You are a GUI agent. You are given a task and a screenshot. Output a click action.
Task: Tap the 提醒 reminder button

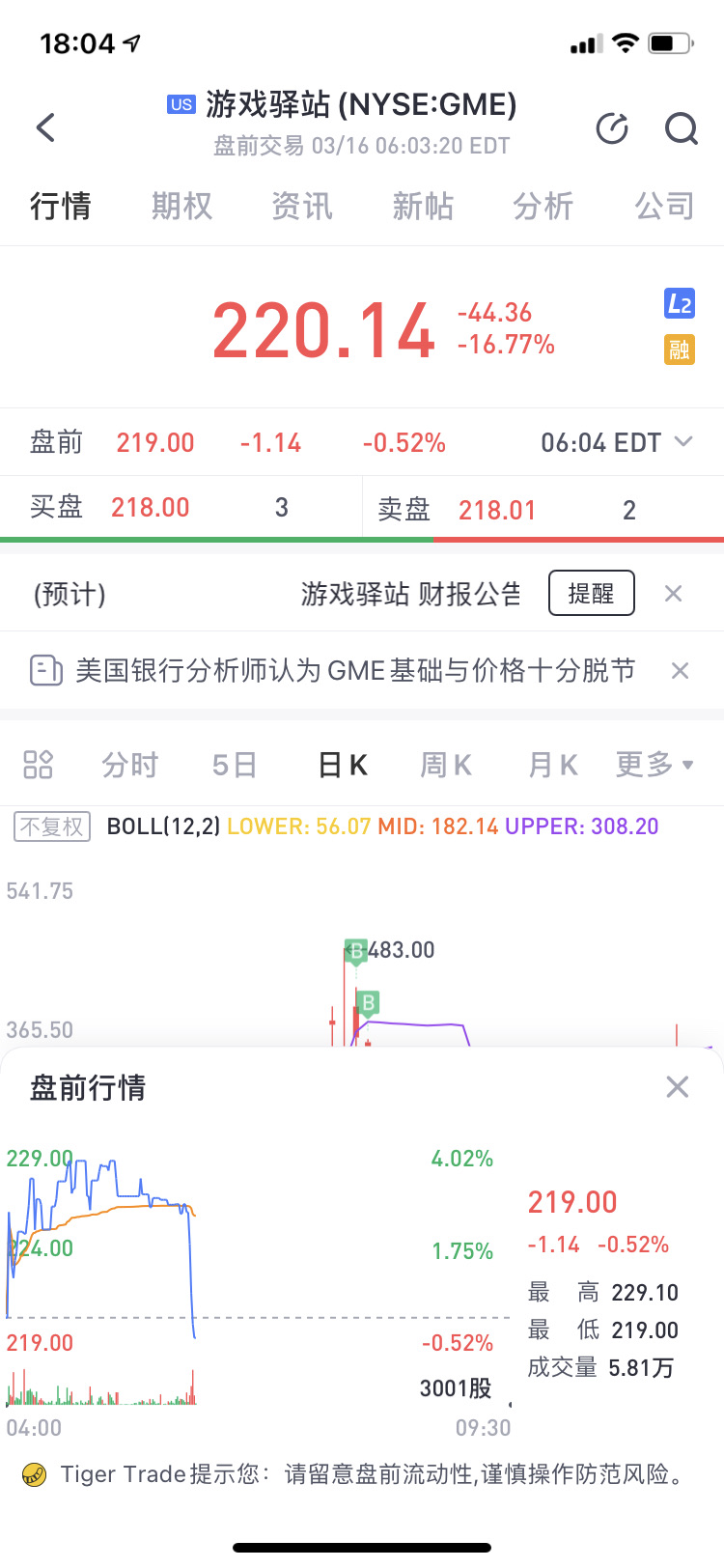(592, 593)
